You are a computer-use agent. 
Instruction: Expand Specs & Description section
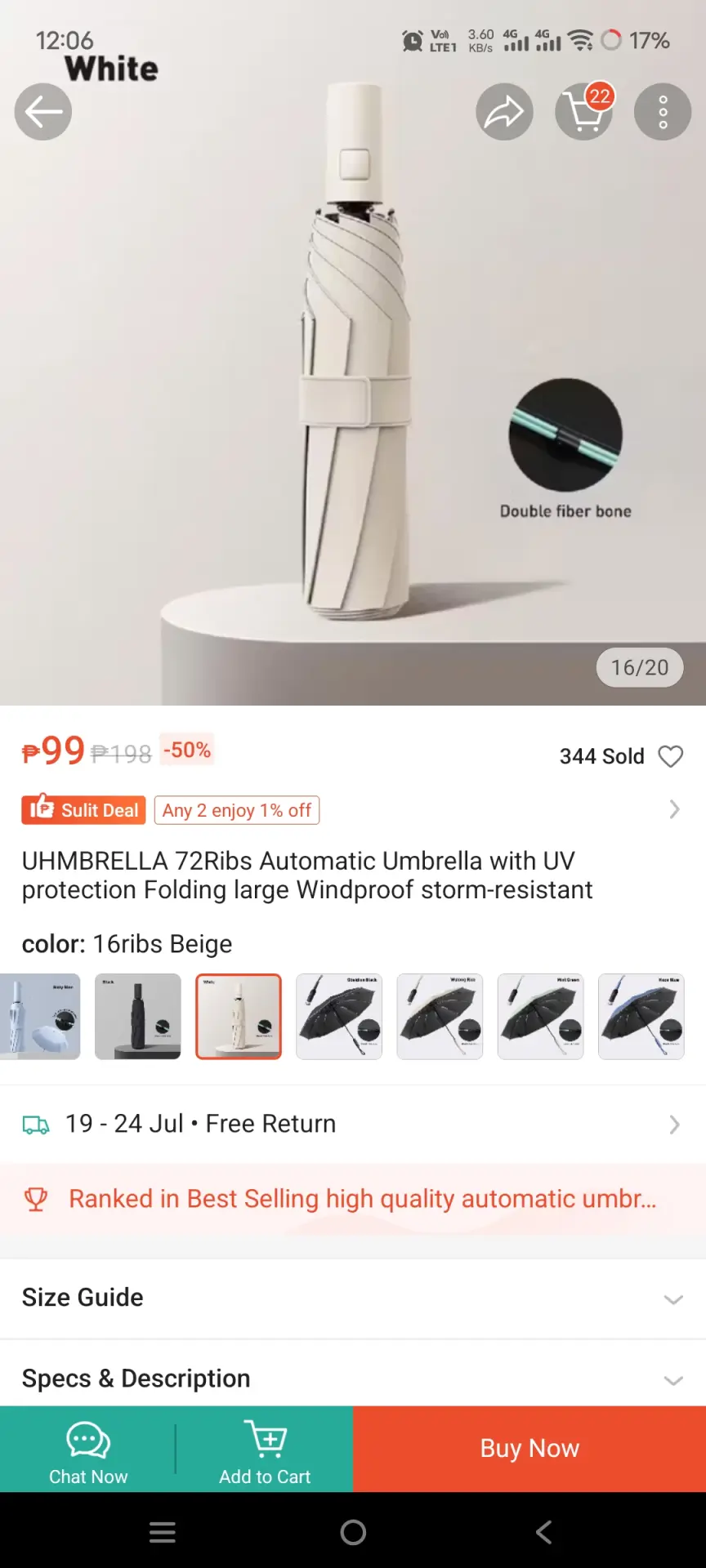click(x=353, y=1379)
